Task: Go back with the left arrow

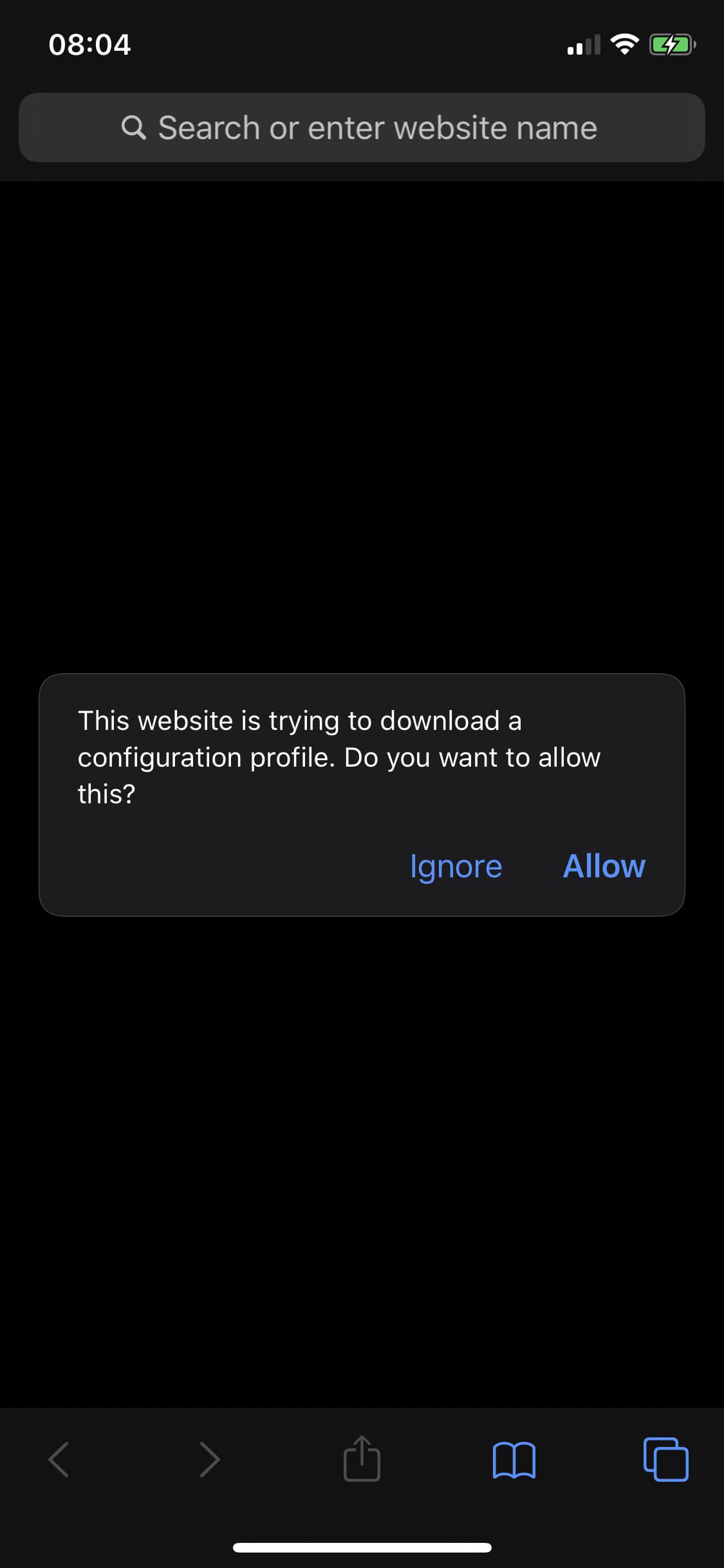Action: tap(59, 1459)
